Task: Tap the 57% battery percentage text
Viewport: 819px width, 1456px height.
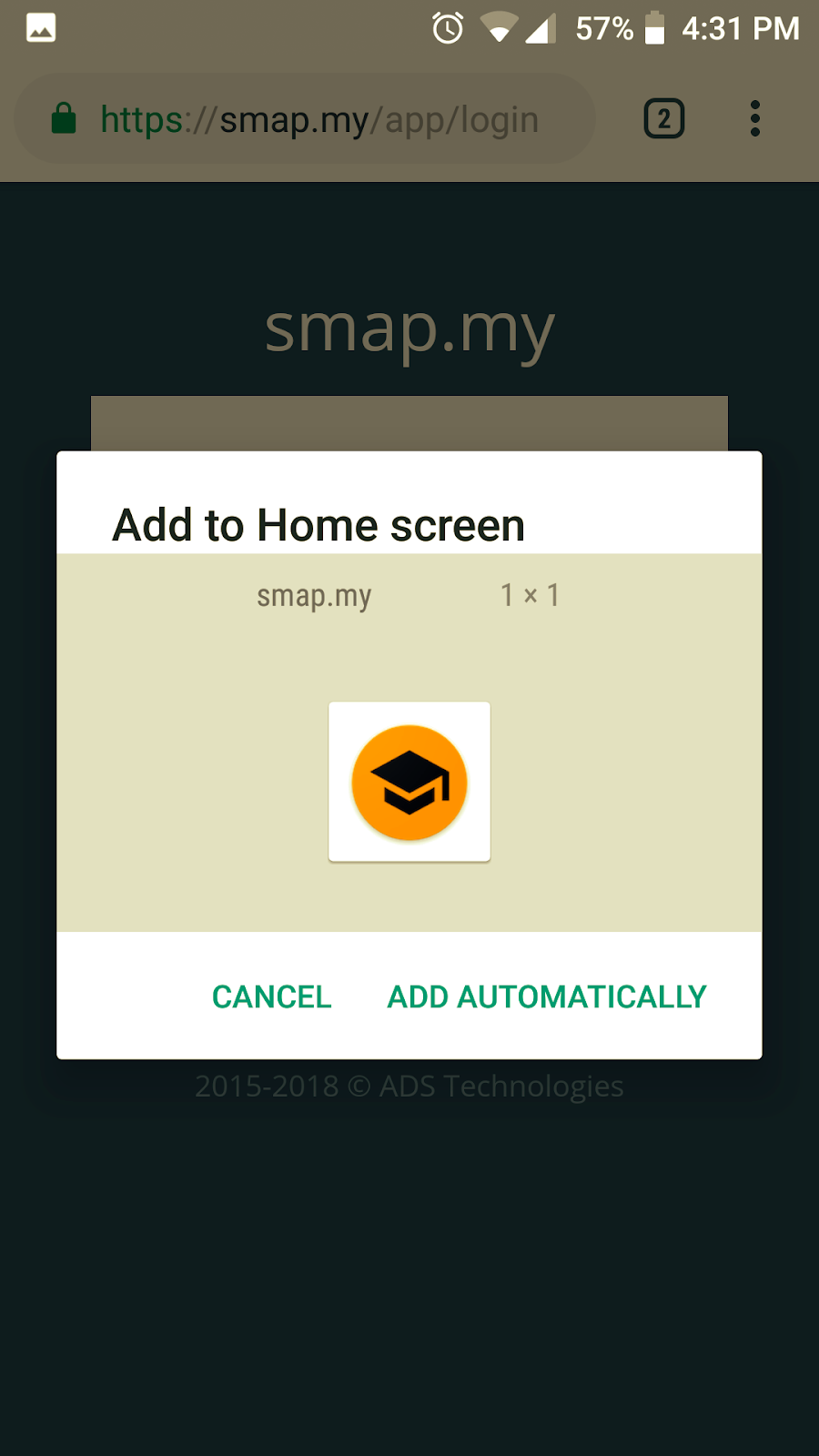Action: pyautogui.click(x=604, y=27)
